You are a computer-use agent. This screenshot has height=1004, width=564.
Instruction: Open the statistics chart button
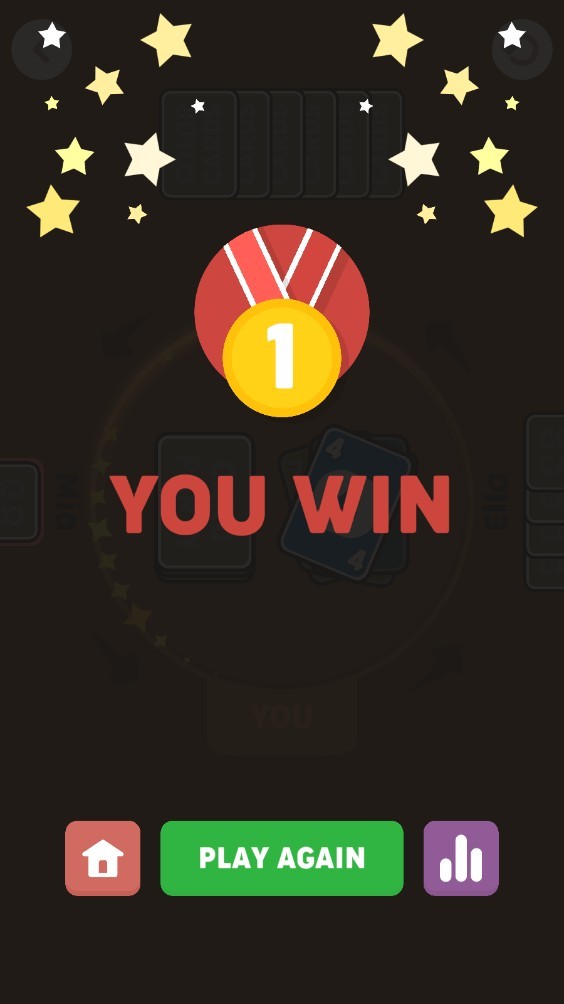461,858
